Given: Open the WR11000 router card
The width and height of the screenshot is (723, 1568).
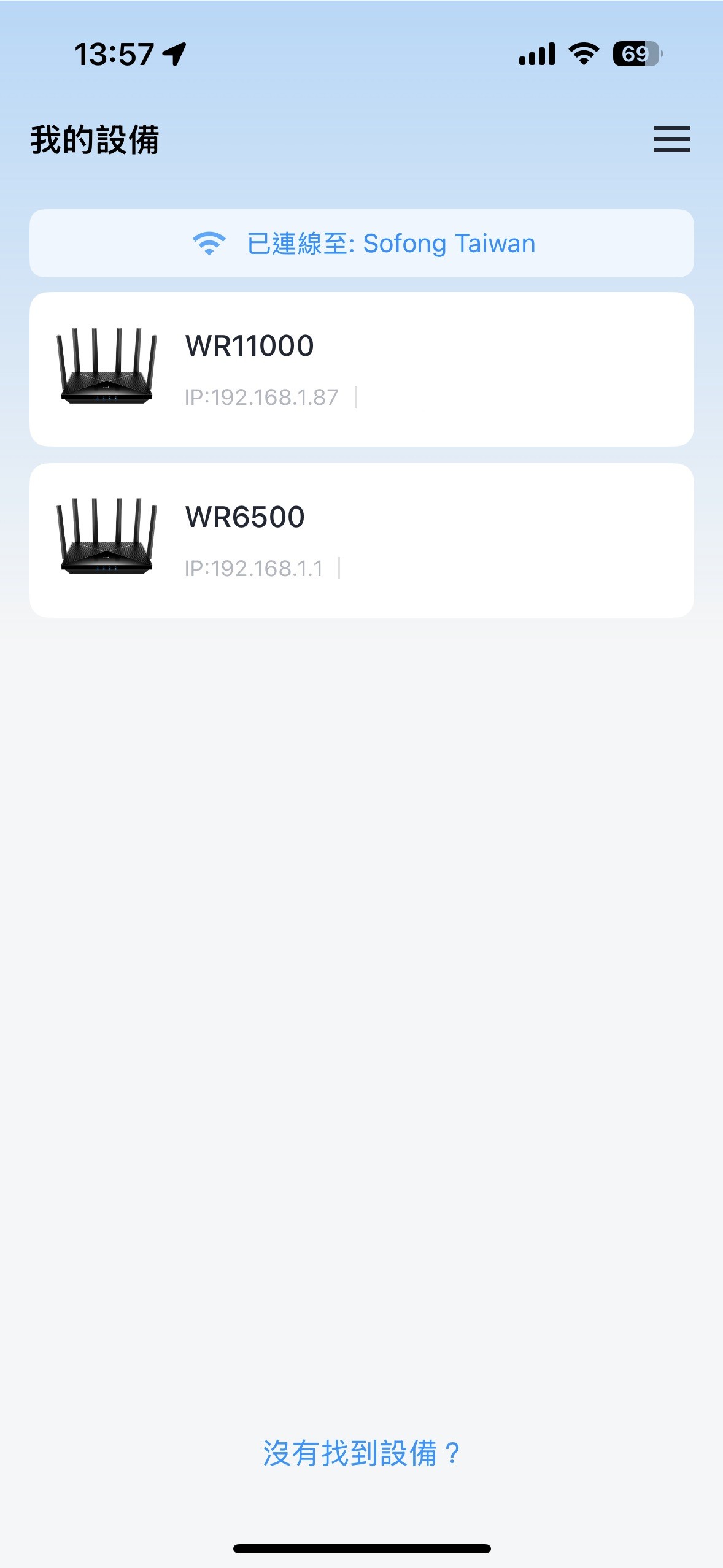Looking at the screenshot, I should click(361, 369).
